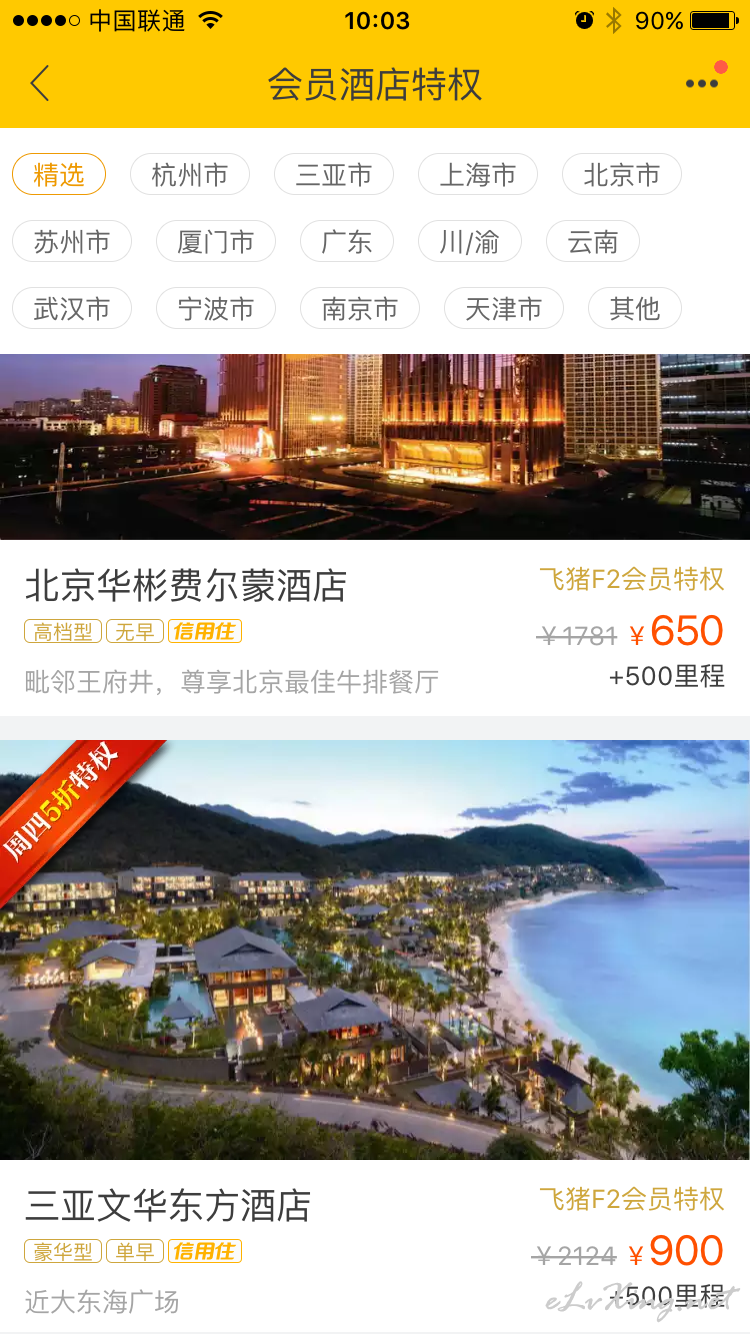This screenshot has width=750, height=1334.
Task: Tap the 上海市 chip
Action: pos(478,175)
